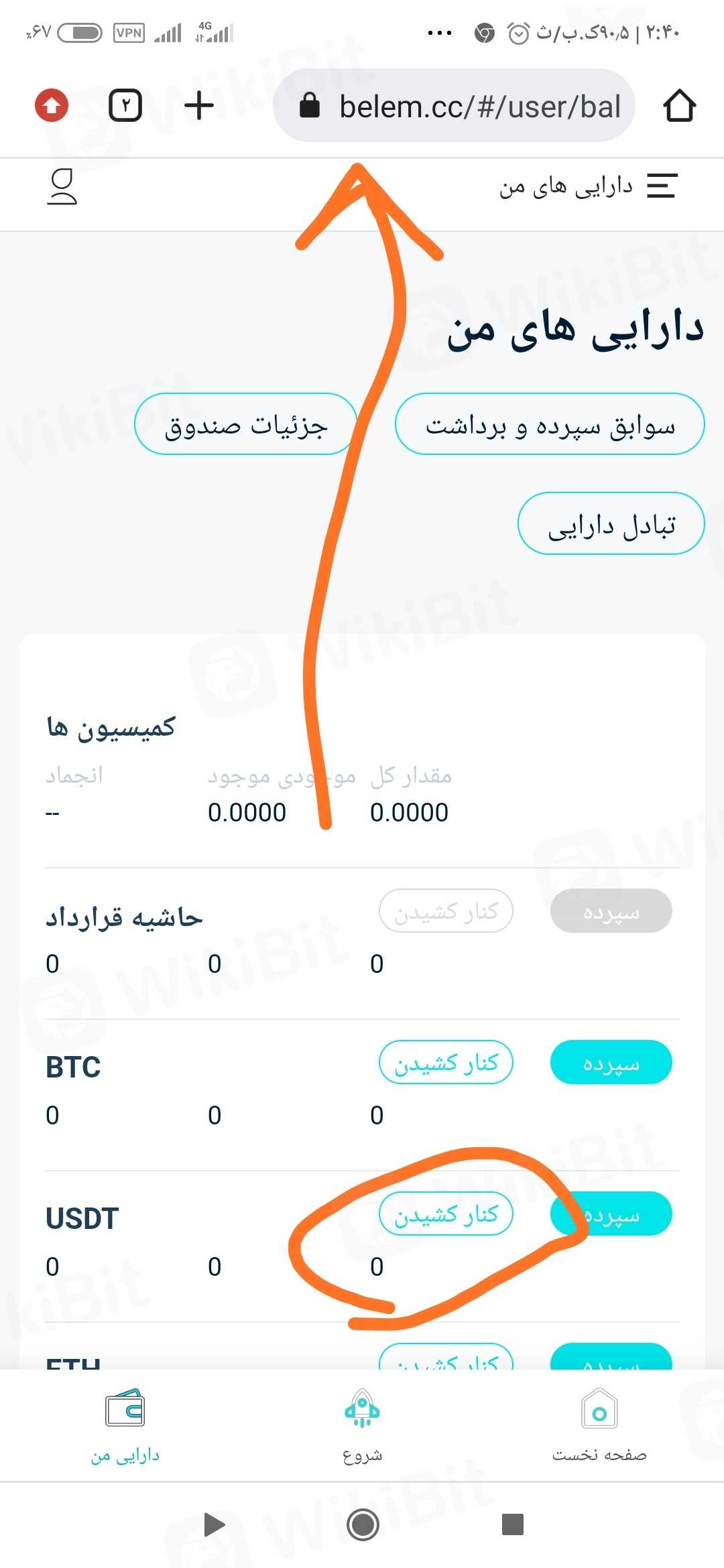Open the user profile icon
This screenshot has height=1568, width=724.
[62, 186]
